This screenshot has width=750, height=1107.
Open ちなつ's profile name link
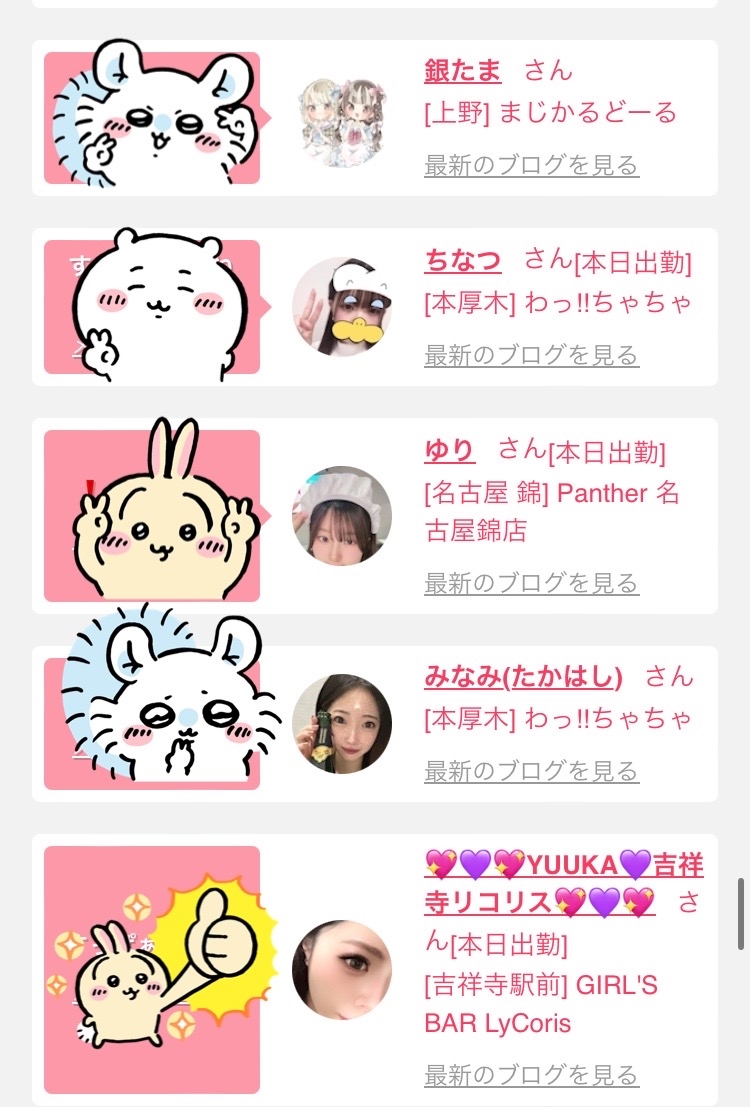click(462, 261)
